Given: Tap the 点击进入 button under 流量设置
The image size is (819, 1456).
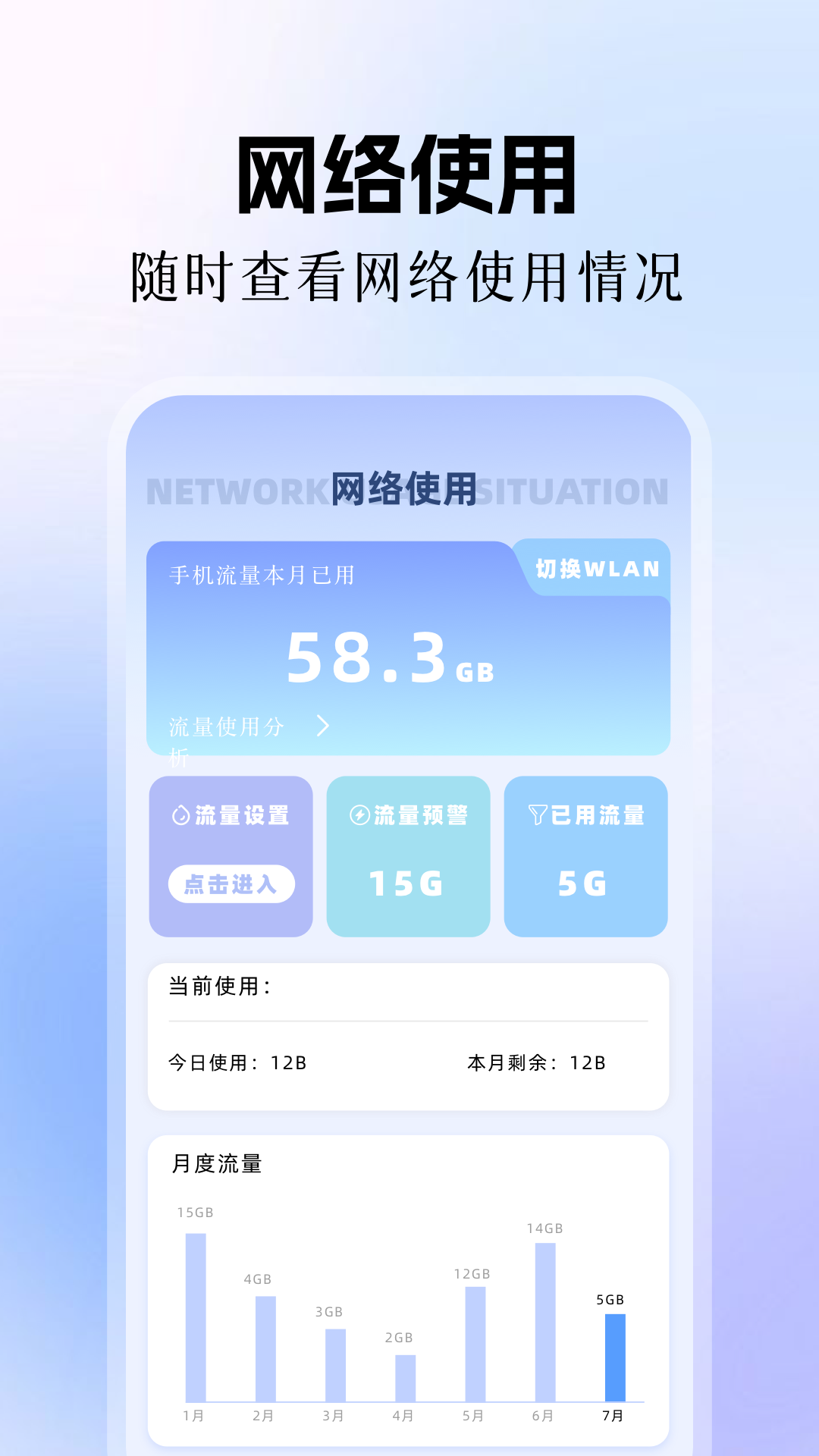Looking at the screenshot, I should (231, 884).
